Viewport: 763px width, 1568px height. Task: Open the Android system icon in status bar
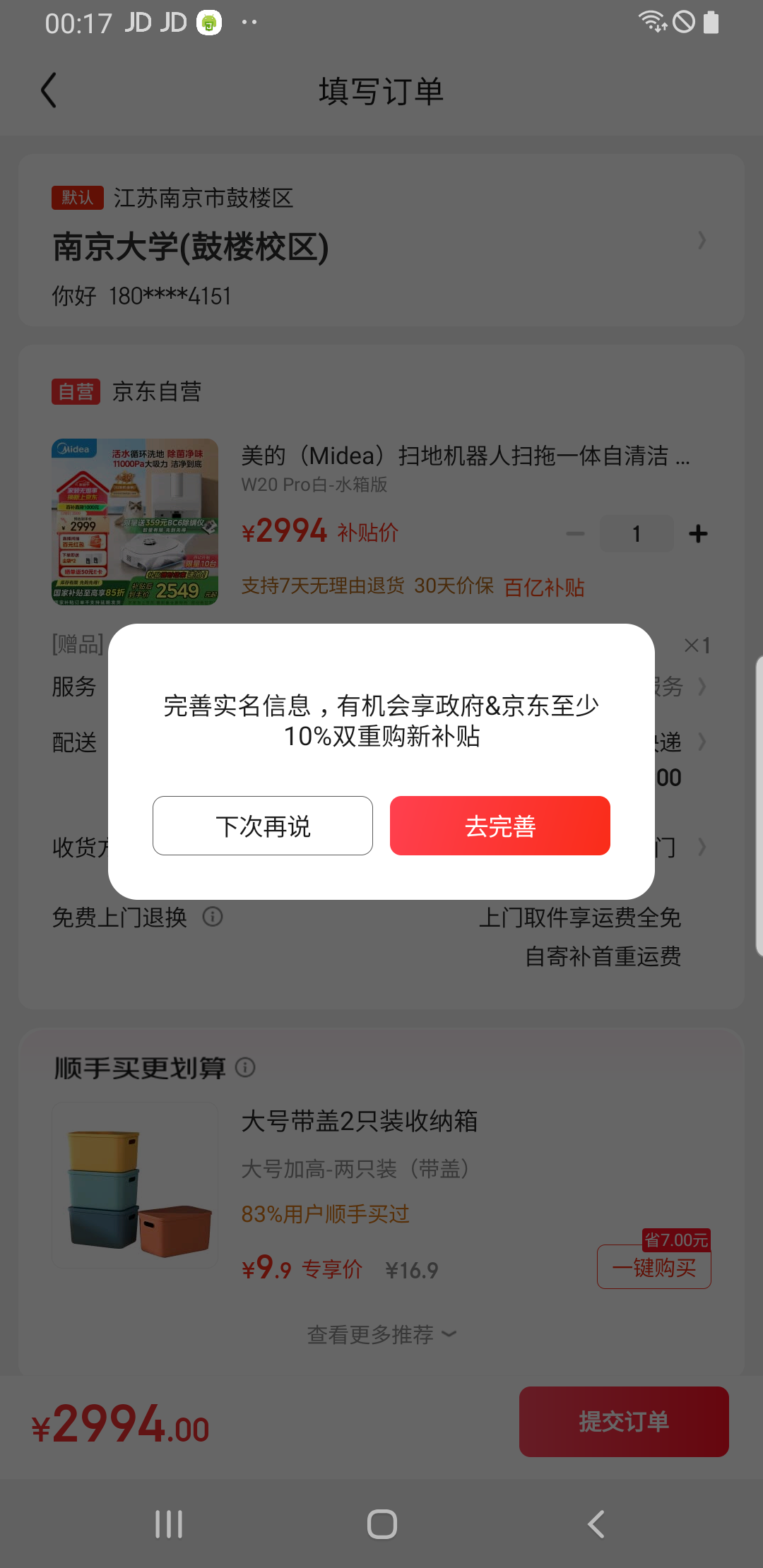[208, 23]
